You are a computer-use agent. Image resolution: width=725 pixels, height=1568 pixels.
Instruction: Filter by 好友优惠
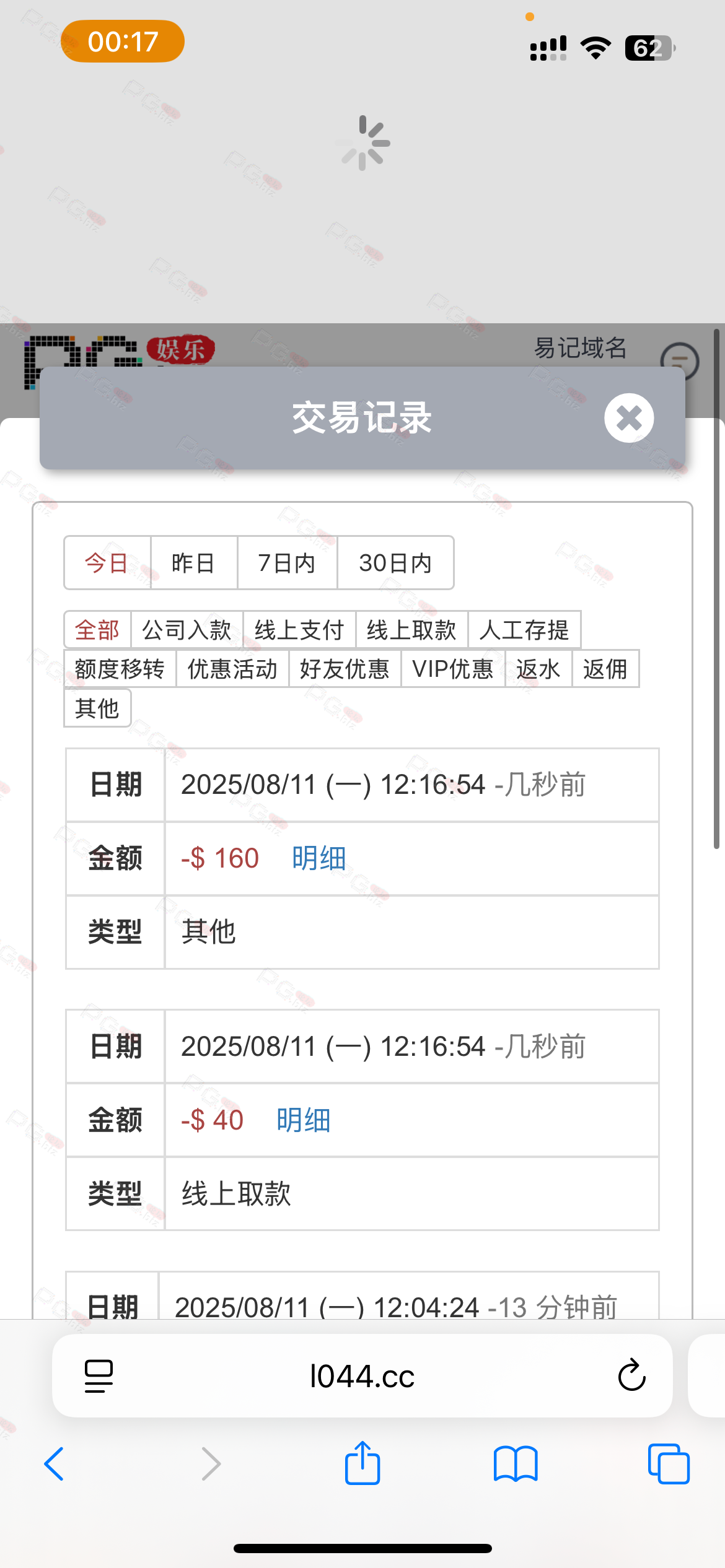(345, 669)
